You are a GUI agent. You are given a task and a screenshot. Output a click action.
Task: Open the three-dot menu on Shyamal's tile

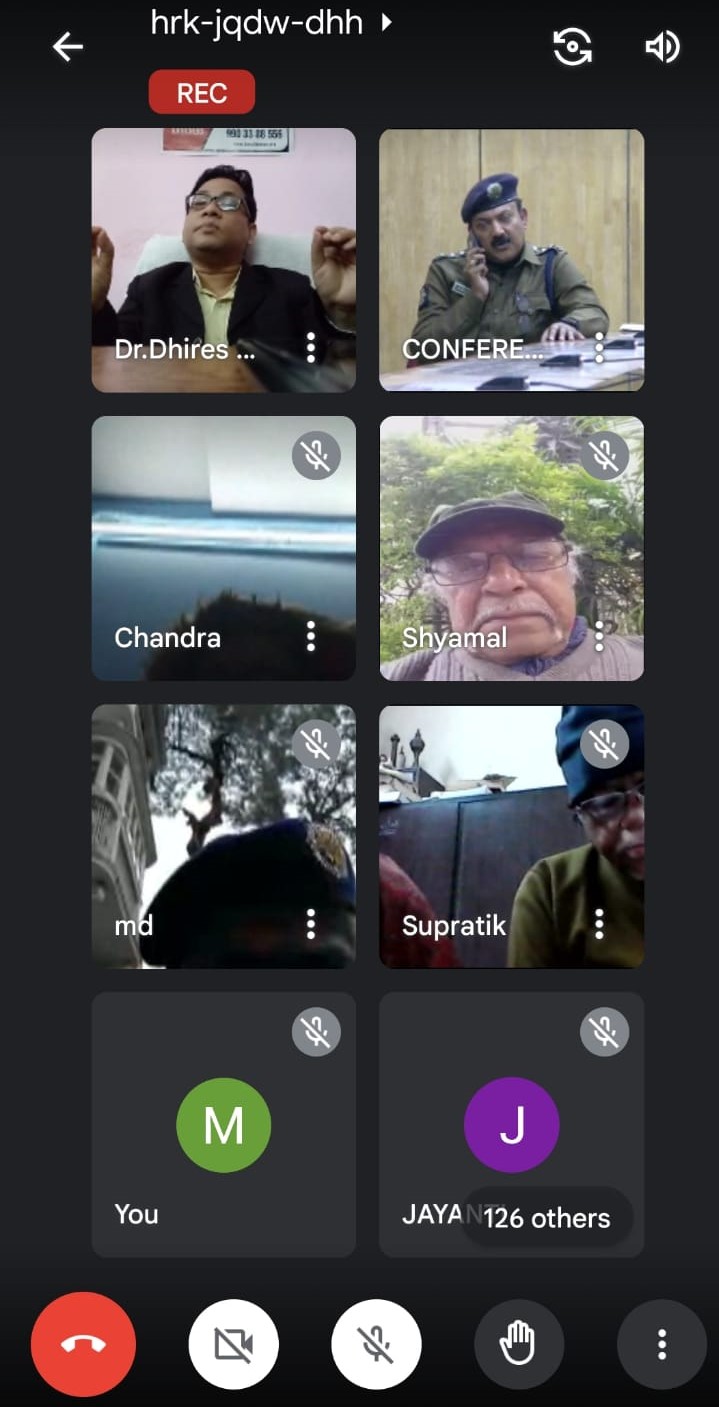599,636
